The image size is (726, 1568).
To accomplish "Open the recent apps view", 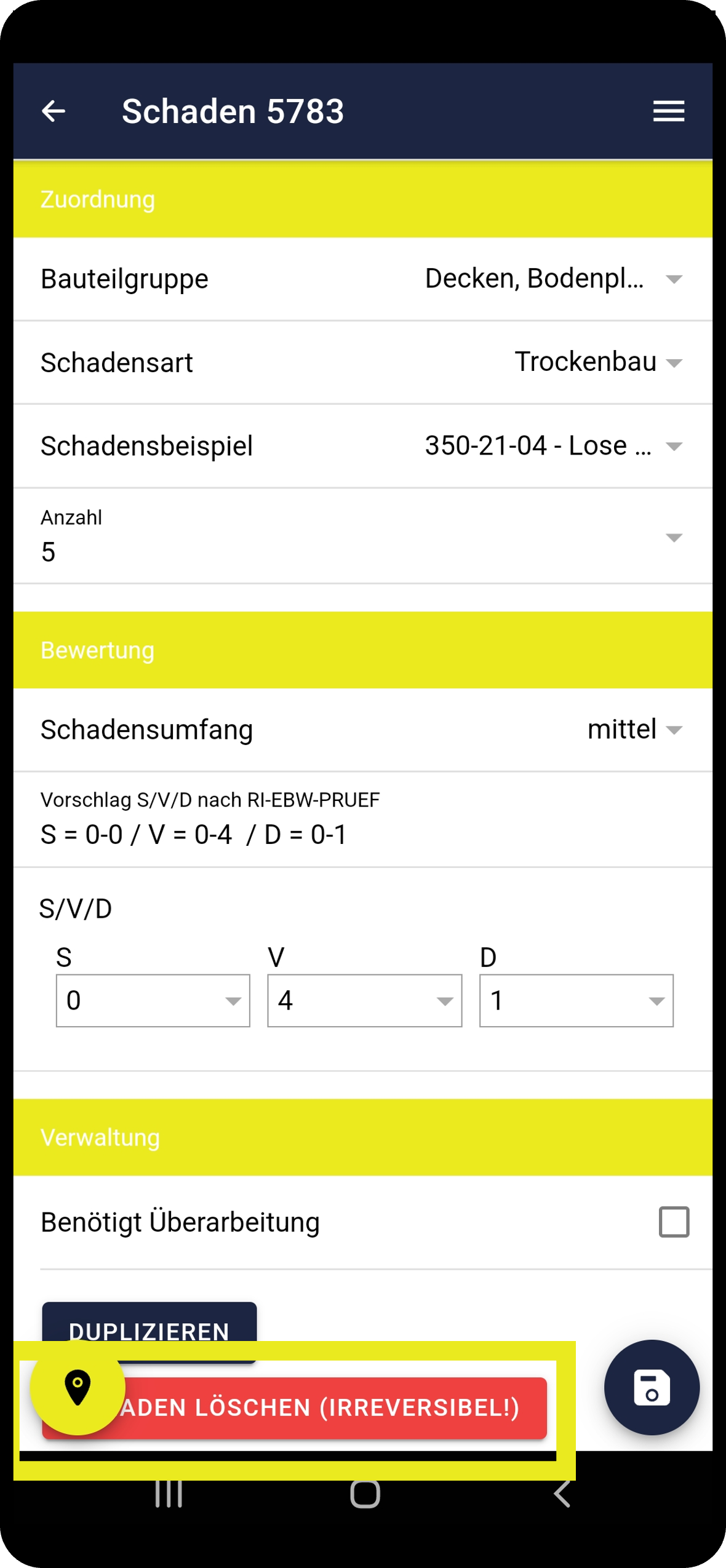I will coord(169,1494).
